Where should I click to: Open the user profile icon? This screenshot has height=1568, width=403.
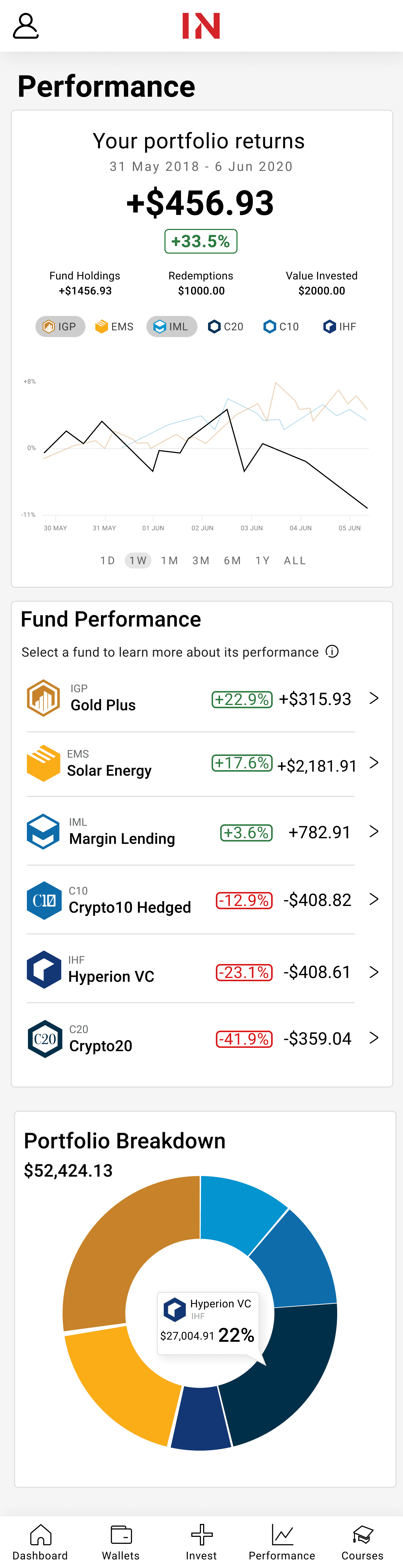[26, 26]
